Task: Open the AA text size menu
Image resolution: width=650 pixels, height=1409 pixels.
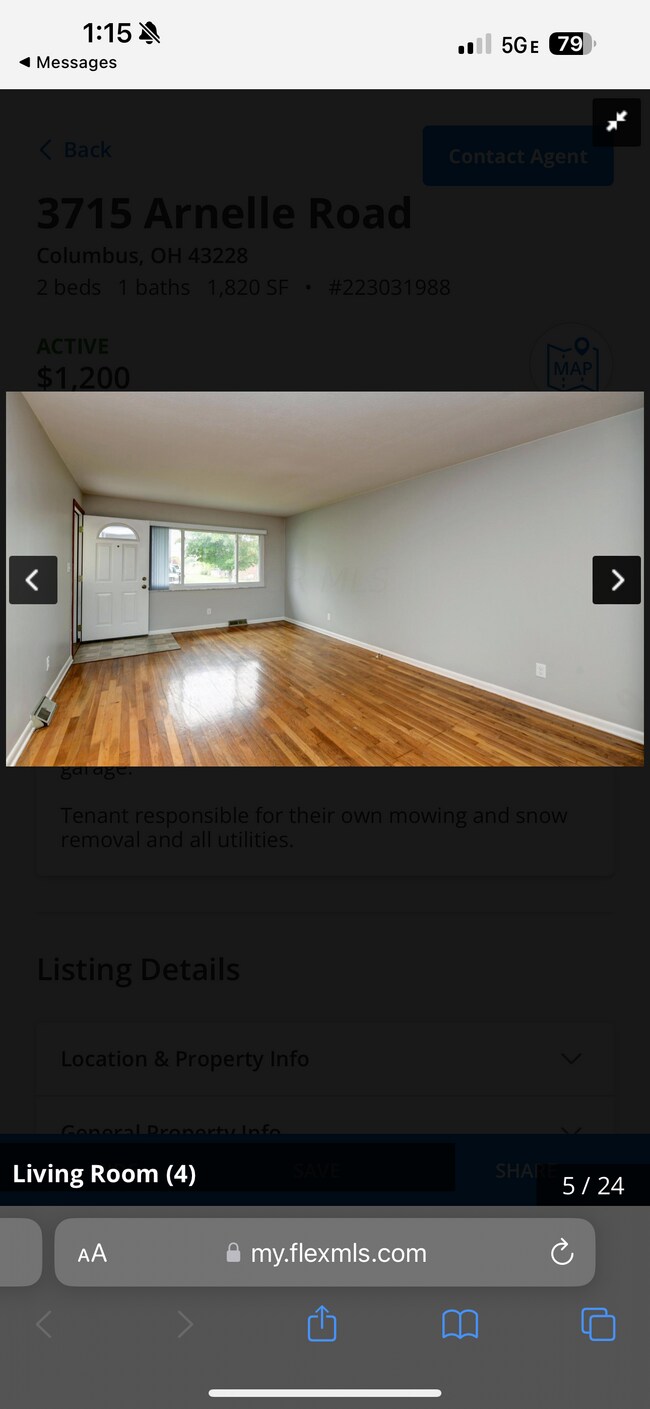Action: (92, 1253)
